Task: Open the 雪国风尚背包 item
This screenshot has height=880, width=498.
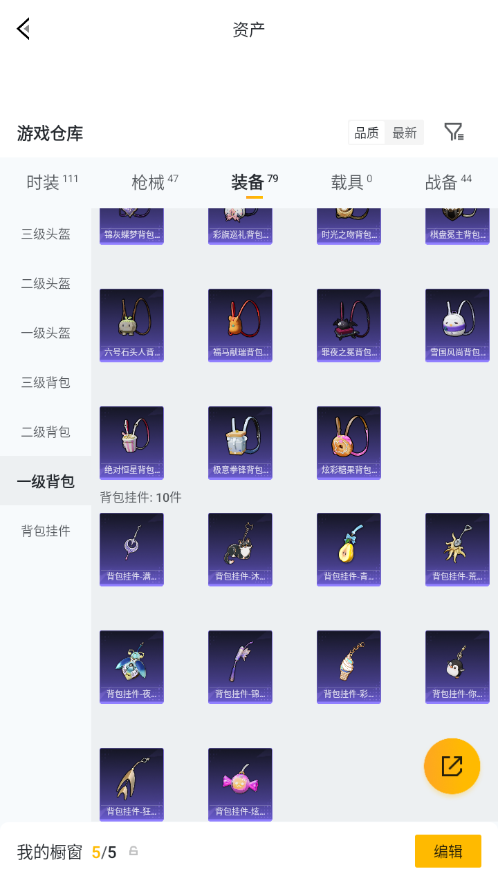Action: [x=457, y=326]
